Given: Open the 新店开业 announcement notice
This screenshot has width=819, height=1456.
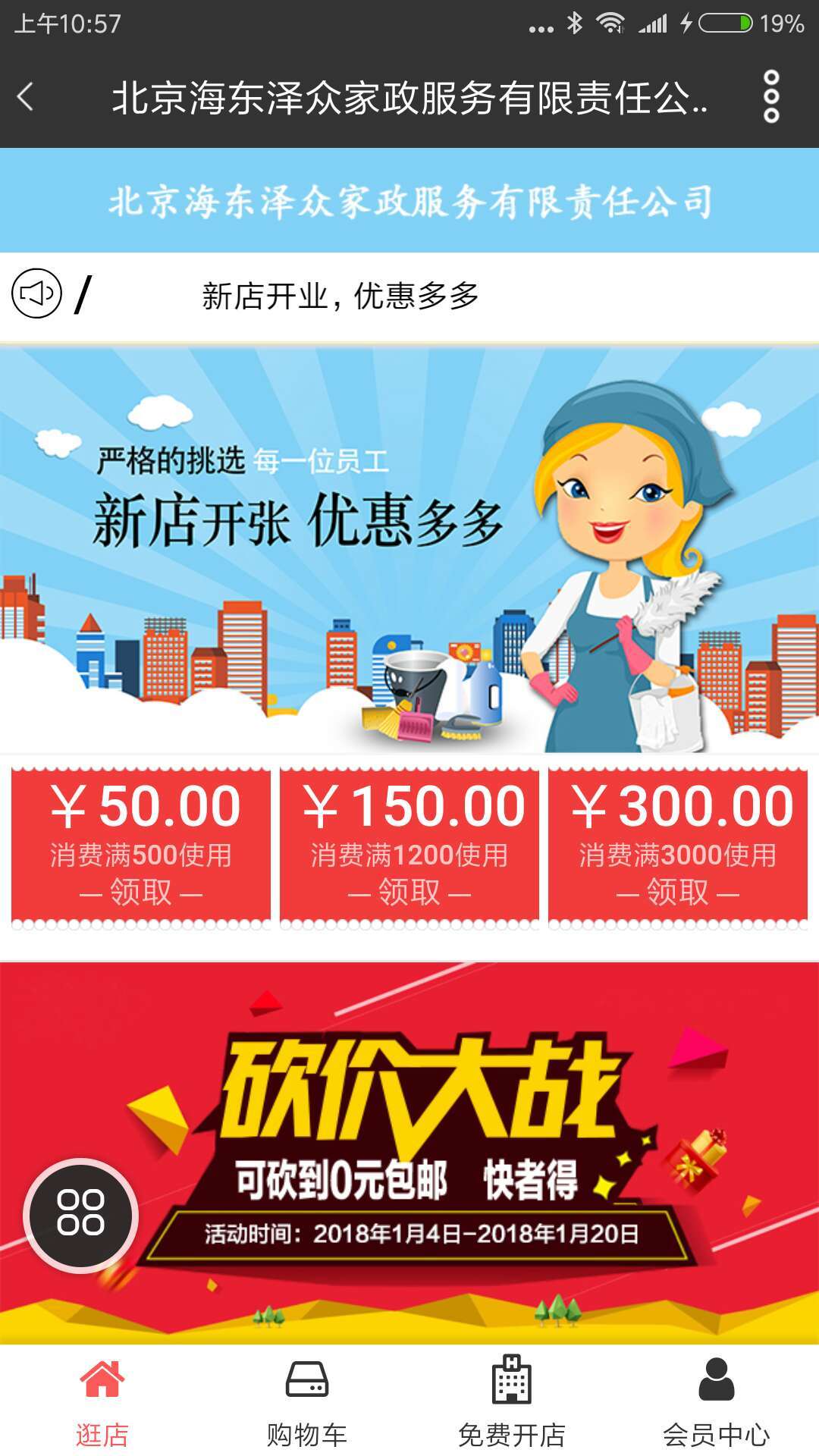Looking at the screenshot, I should (x=340, y=296).
